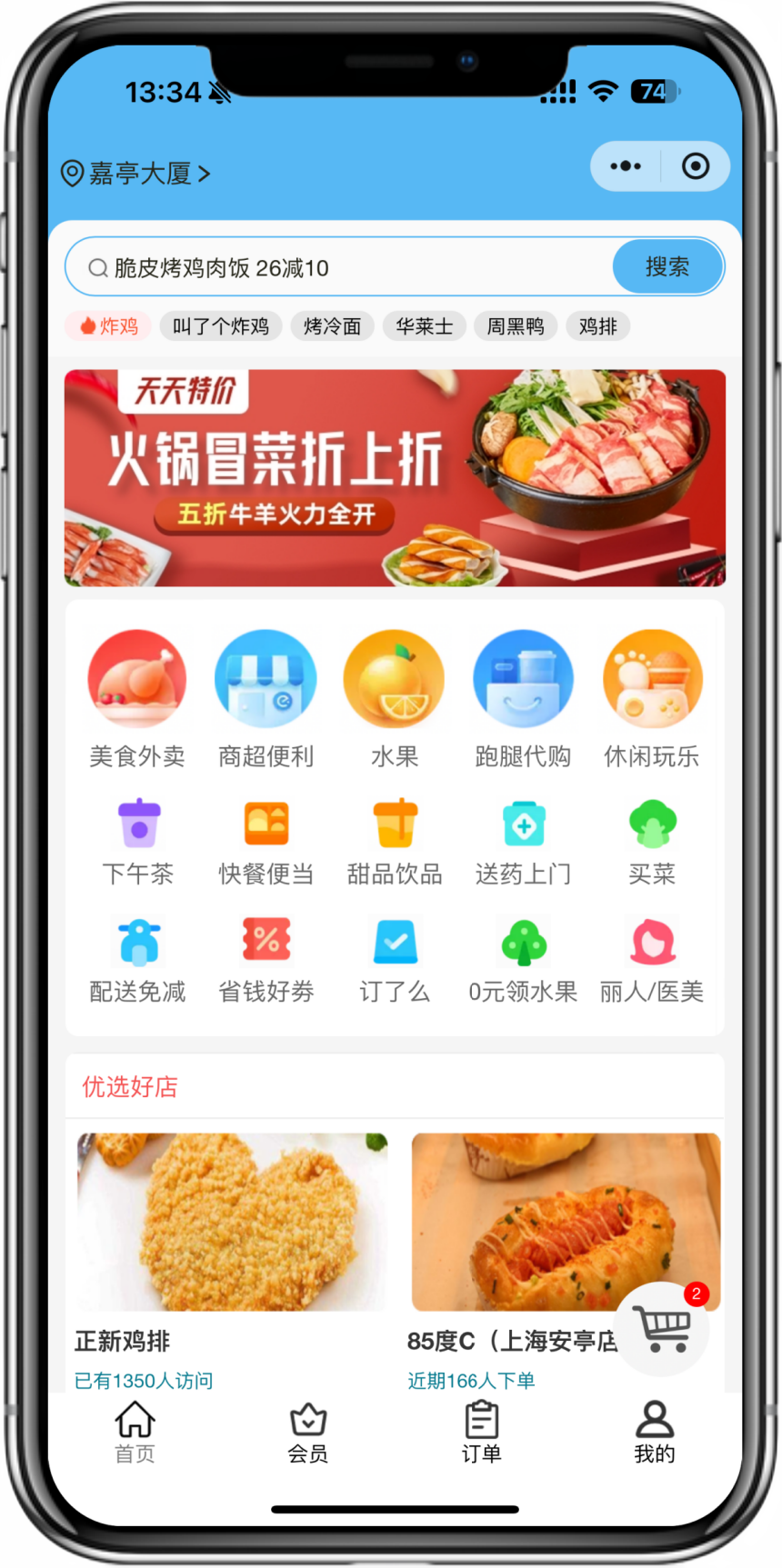Switch to the 订单 tab

tap(481, 1433)
